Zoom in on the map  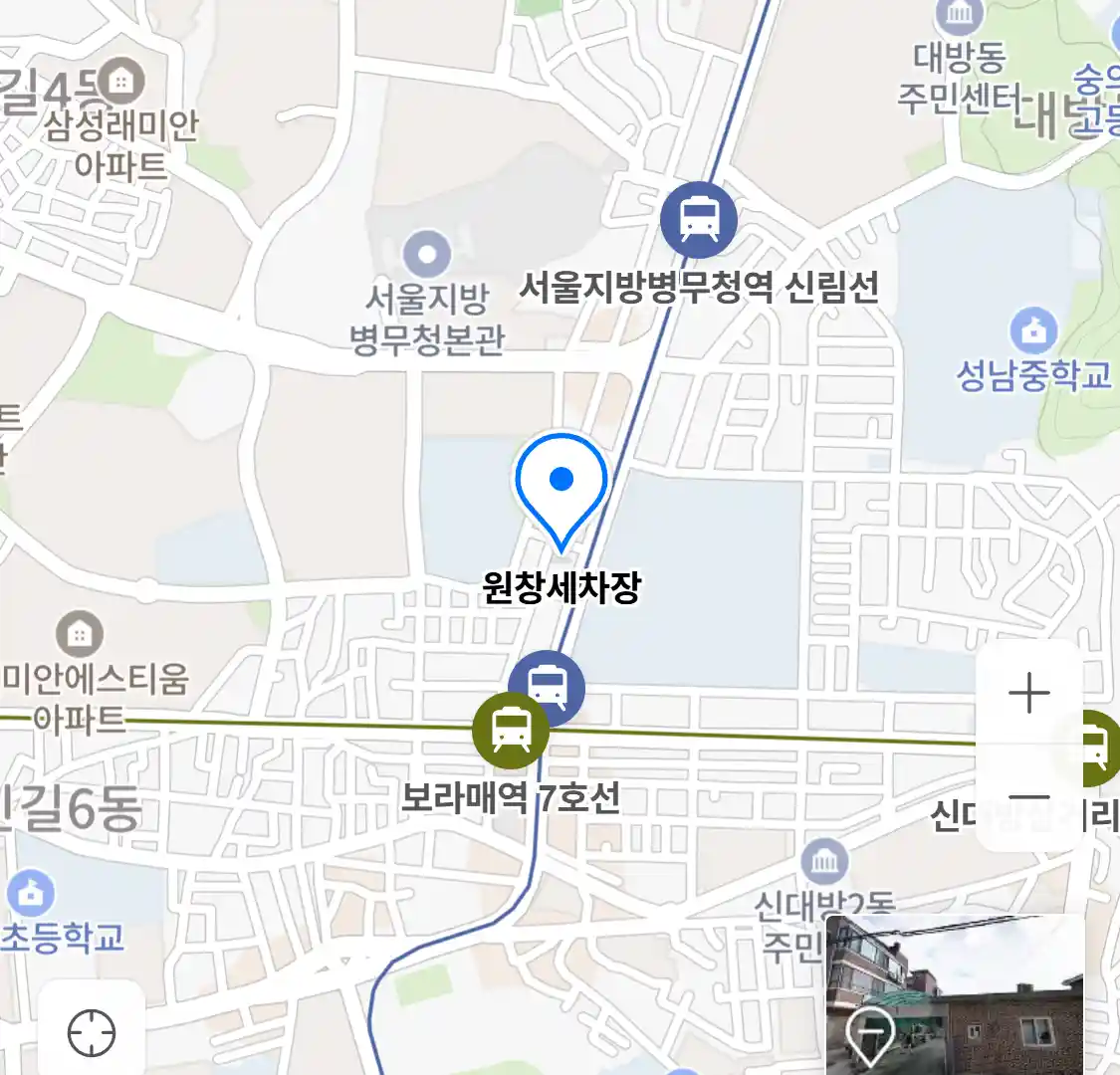pyautogui.click(x=1029, y=693)
